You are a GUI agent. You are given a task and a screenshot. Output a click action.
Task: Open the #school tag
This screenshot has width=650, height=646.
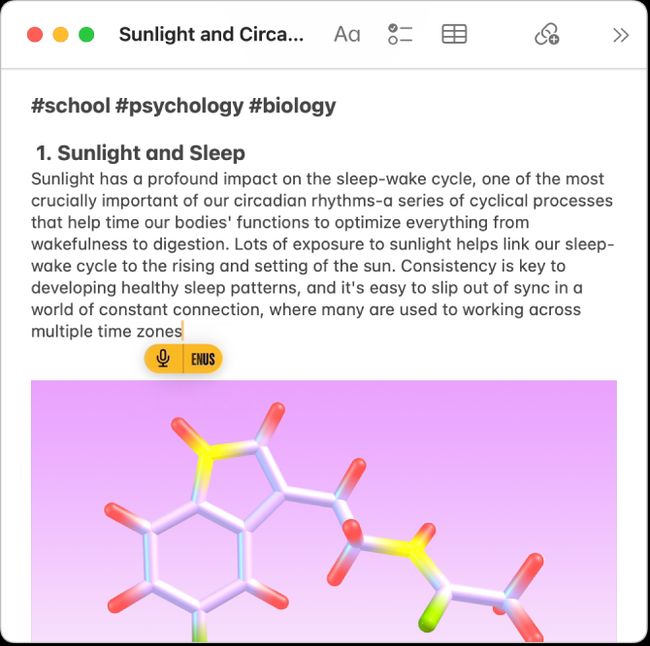[70, 106]
